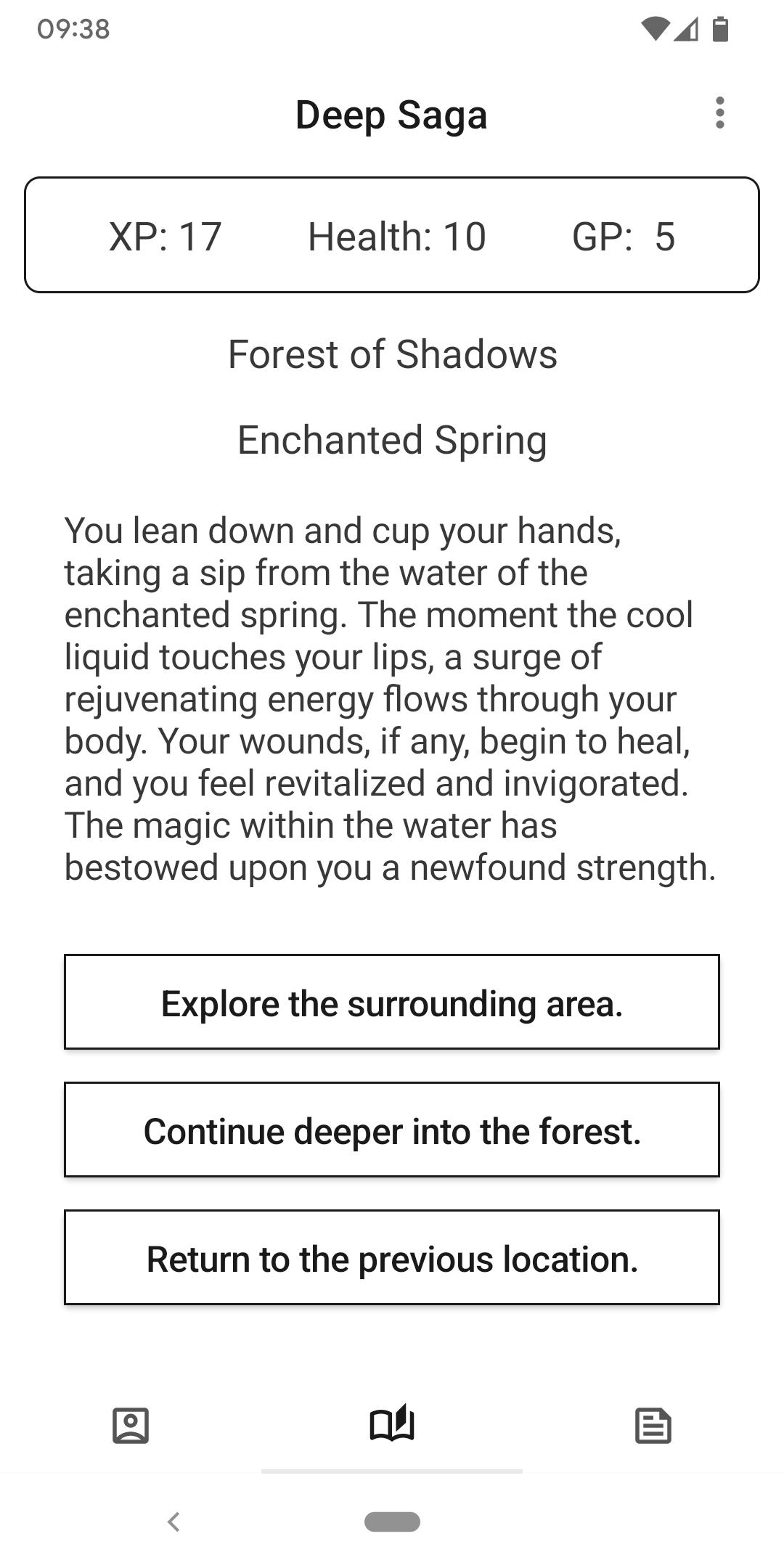Screen dimensions: 784x1568
Task: Tap Return to the previous location
Action: [392, 1257]
